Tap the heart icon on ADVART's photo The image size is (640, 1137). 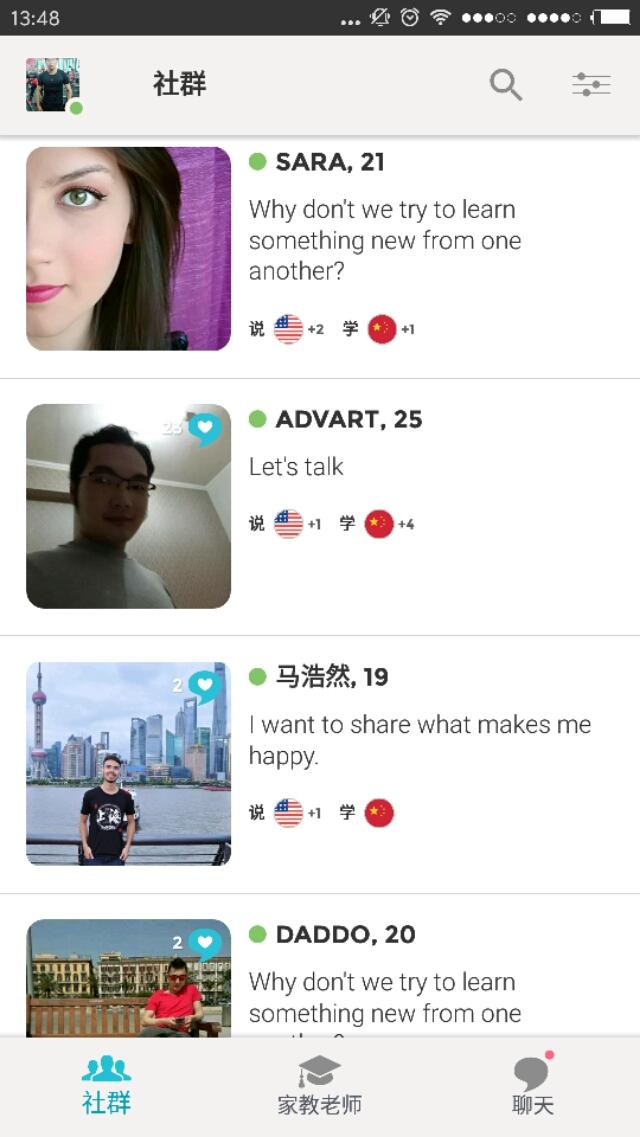coord(204,429)
